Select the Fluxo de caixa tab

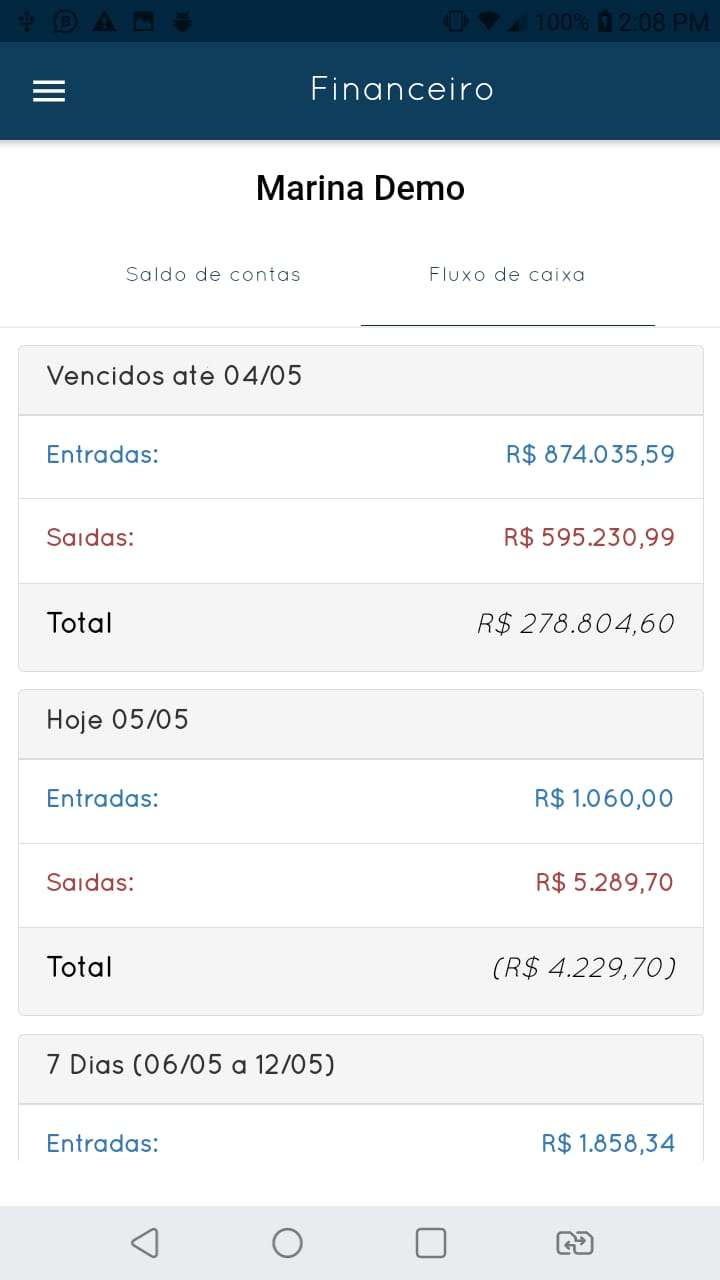pos(507,274)
